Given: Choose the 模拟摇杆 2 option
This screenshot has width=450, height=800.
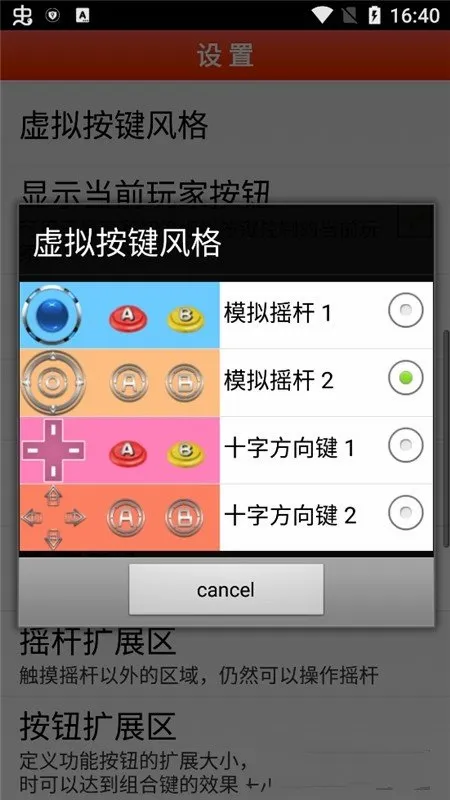Looking at the screenshot, I should tap(226, 383).
